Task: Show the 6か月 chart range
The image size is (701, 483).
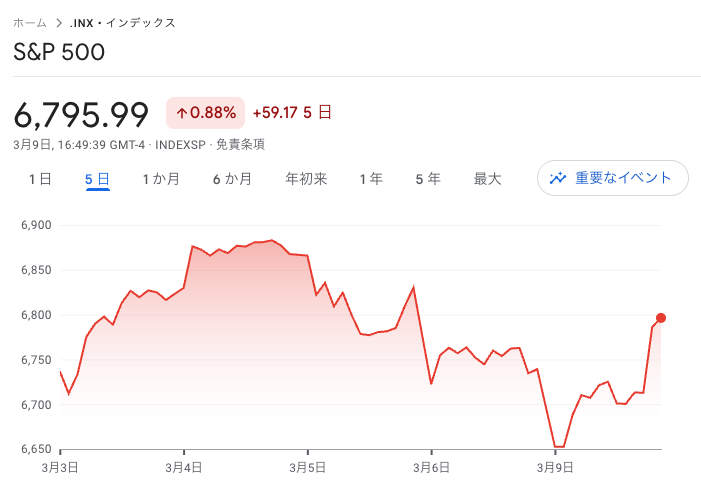Action: 232,179
